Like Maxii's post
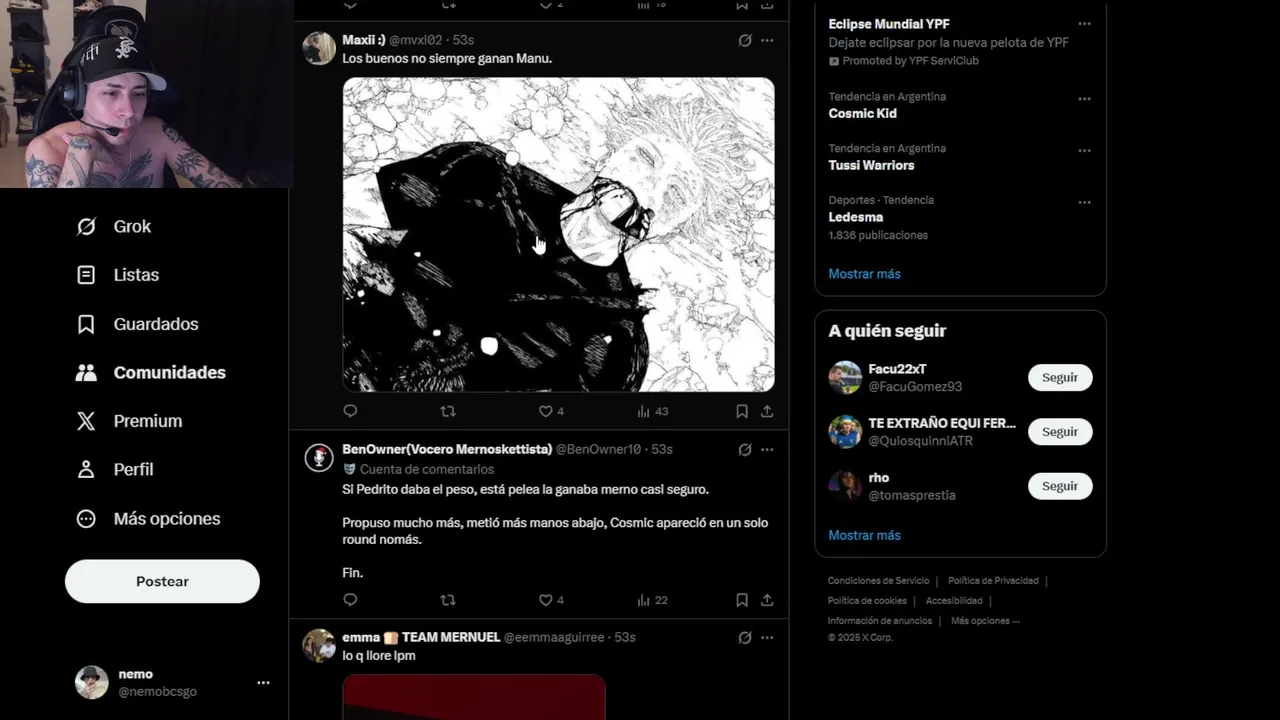Viewport: 1280px width, 720px height. (546, 411)
